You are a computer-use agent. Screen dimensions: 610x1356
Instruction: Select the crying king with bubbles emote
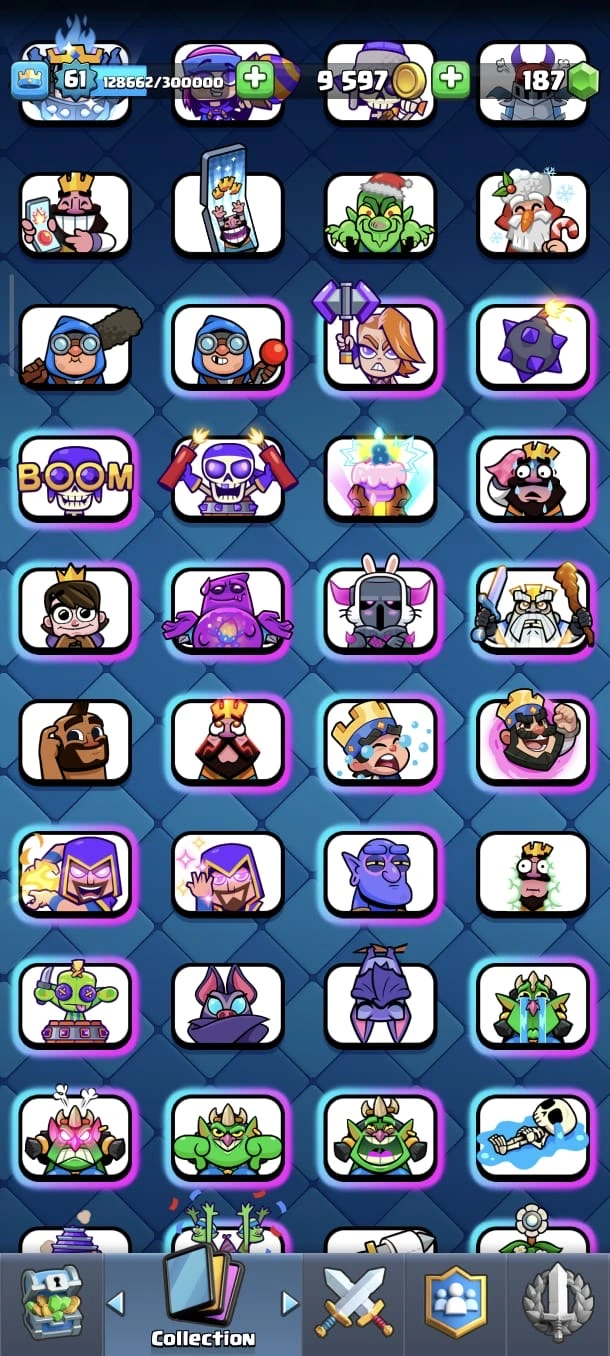point(380,742)
